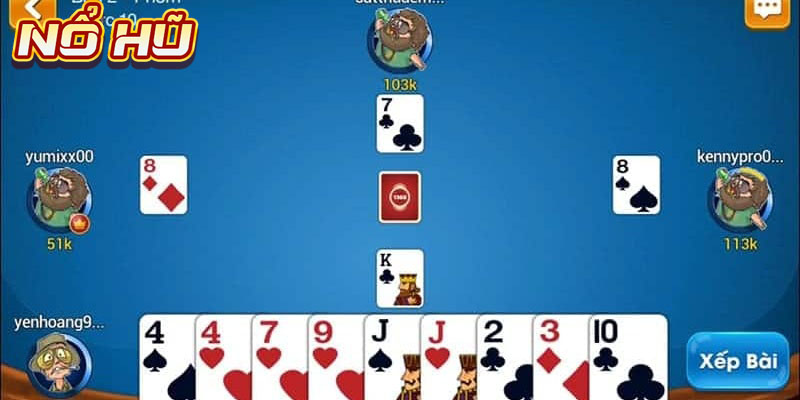Select the jack of hearts card
Viewport: 800px width, 400px height.
[443, 358]
